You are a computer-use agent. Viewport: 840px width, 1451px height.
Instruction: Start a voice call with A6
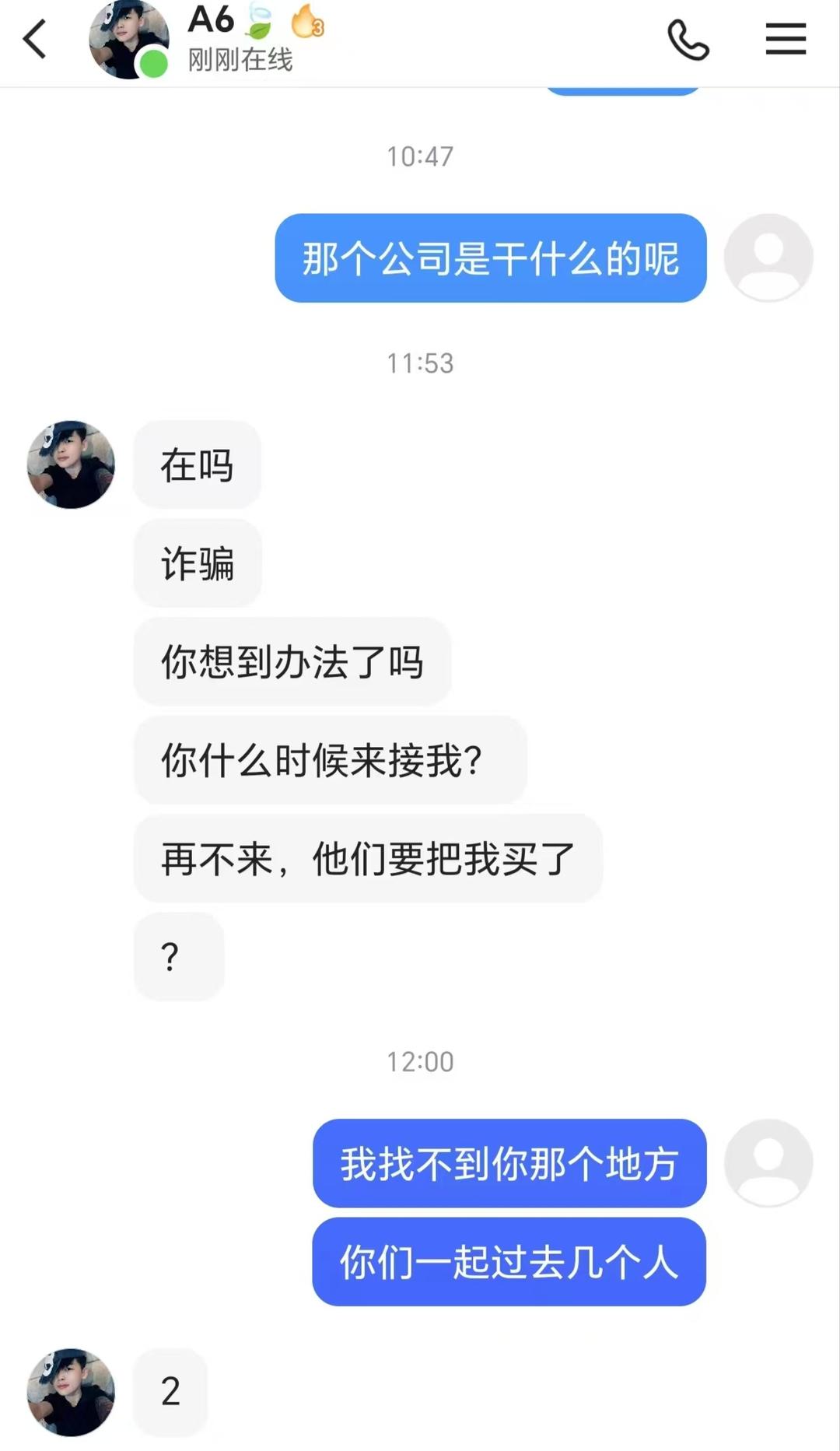point(688,40)
